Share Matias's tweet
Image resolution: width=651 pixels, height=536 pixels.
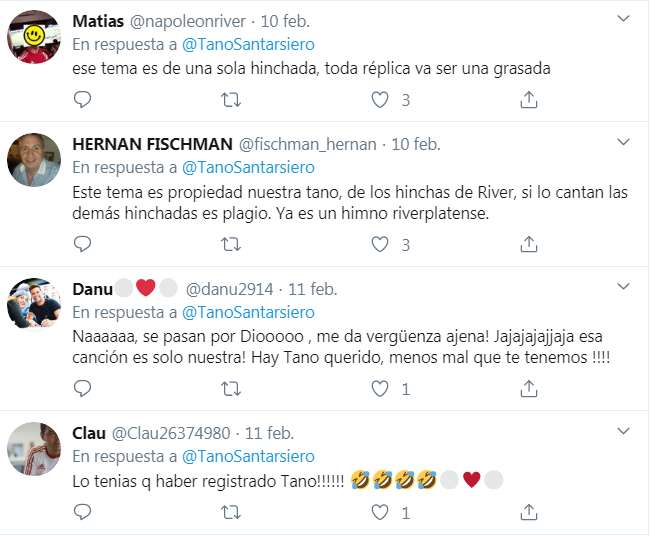pos(530,100)
